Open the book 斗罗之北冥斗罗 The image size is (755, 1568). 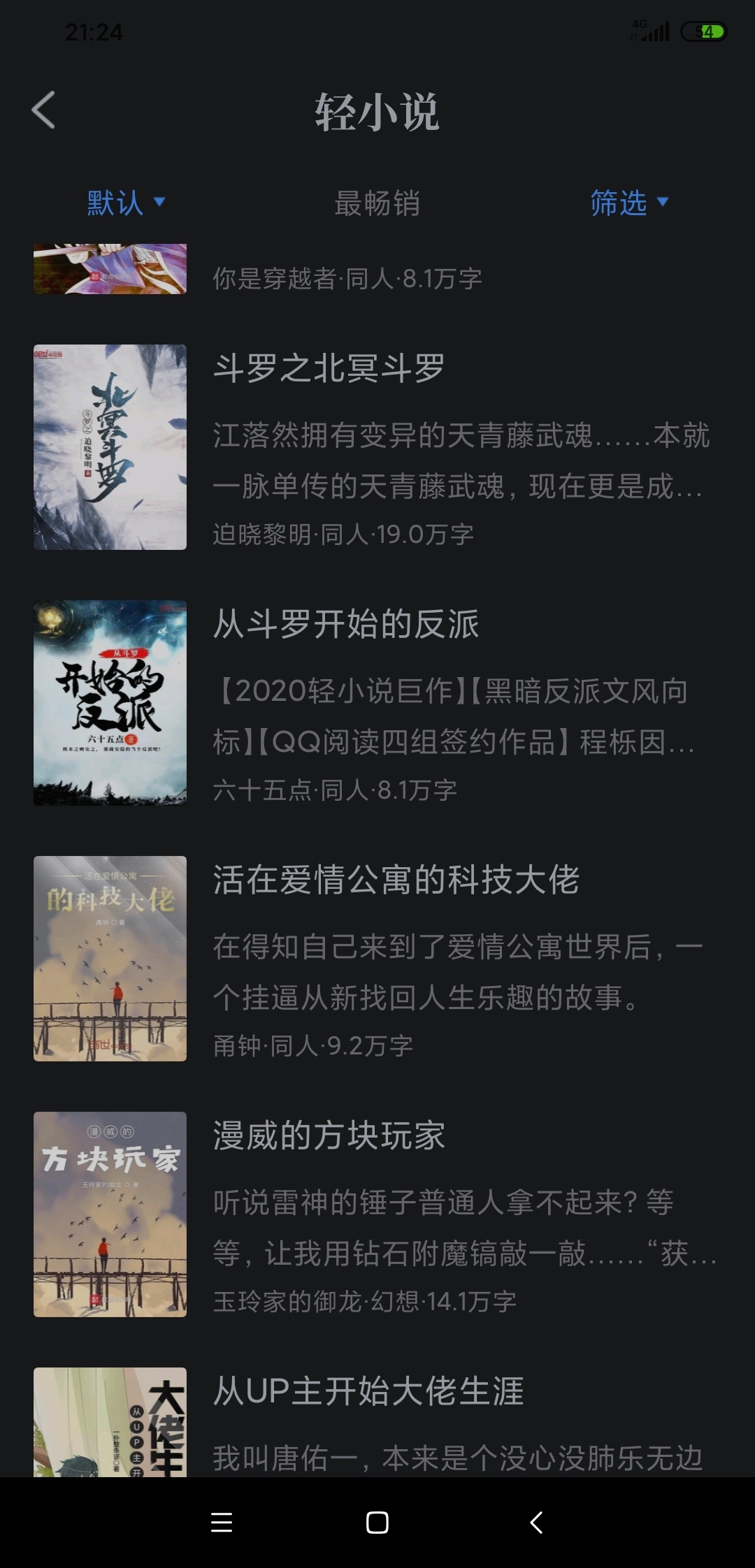click(x=377, y=447)
